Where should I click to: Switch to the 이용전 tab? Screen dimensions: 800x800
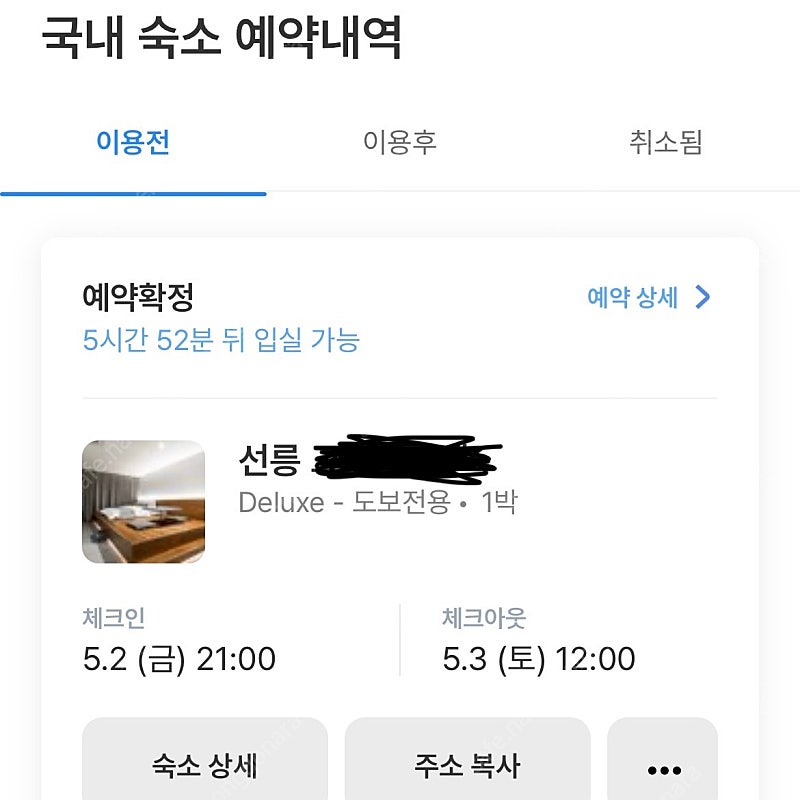tap(133, 142)
